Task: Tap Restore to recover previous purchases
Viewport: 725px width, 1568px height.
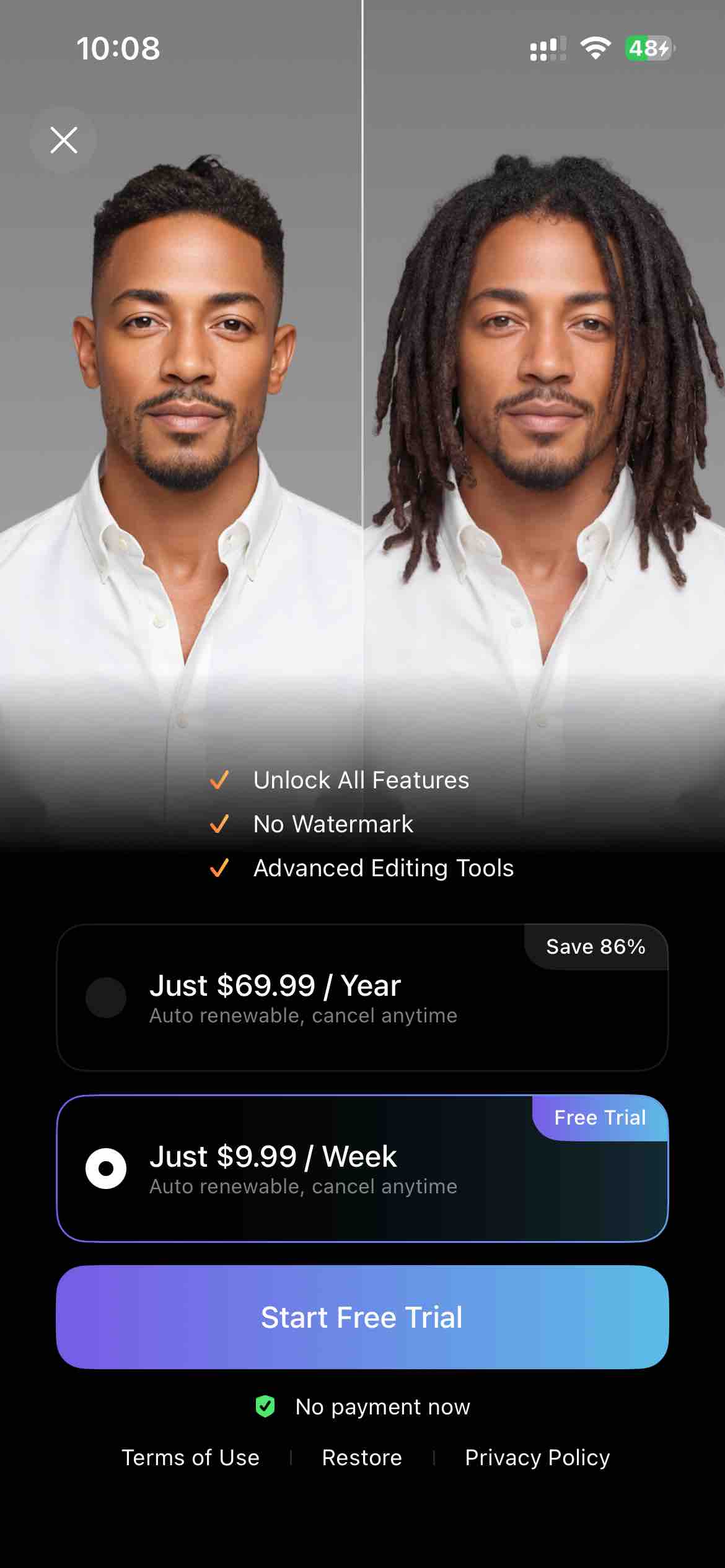Action: [x=362, y=1457]
